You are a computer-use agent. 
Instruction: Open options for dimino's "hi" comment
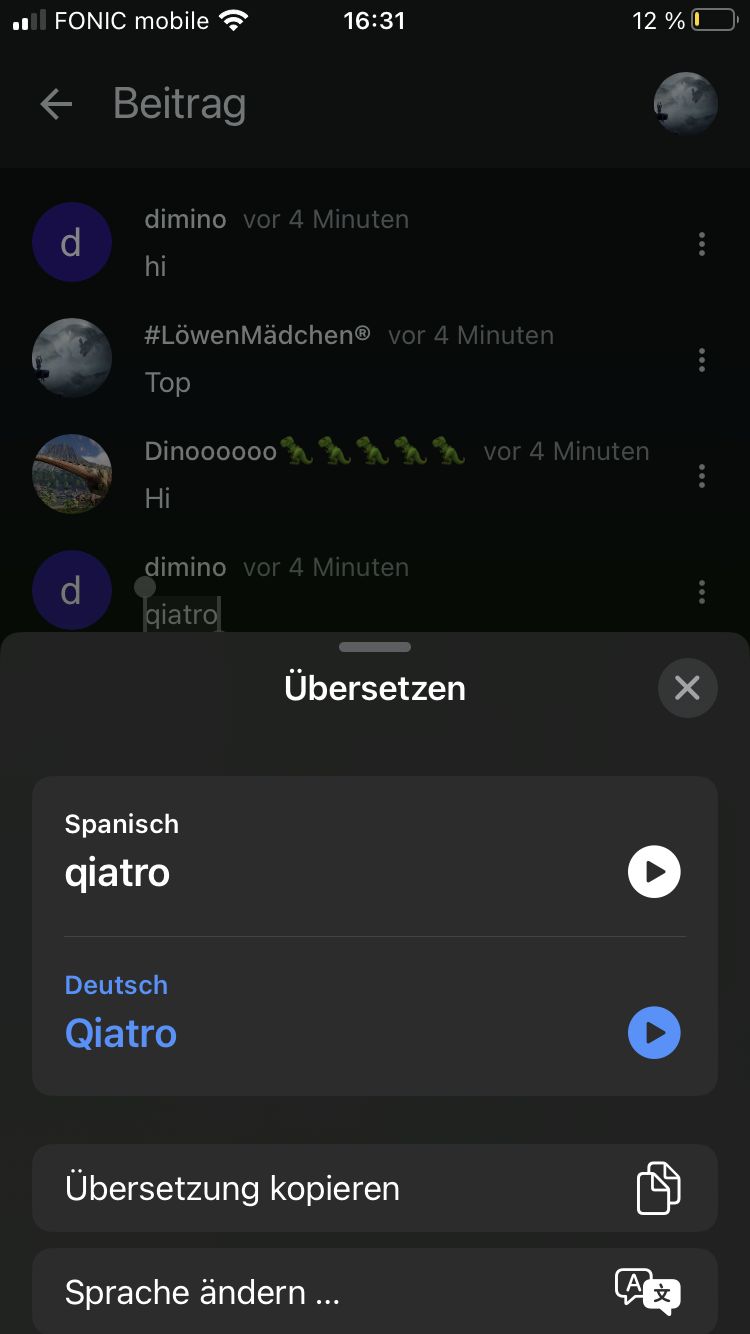(x=702, y=243)
